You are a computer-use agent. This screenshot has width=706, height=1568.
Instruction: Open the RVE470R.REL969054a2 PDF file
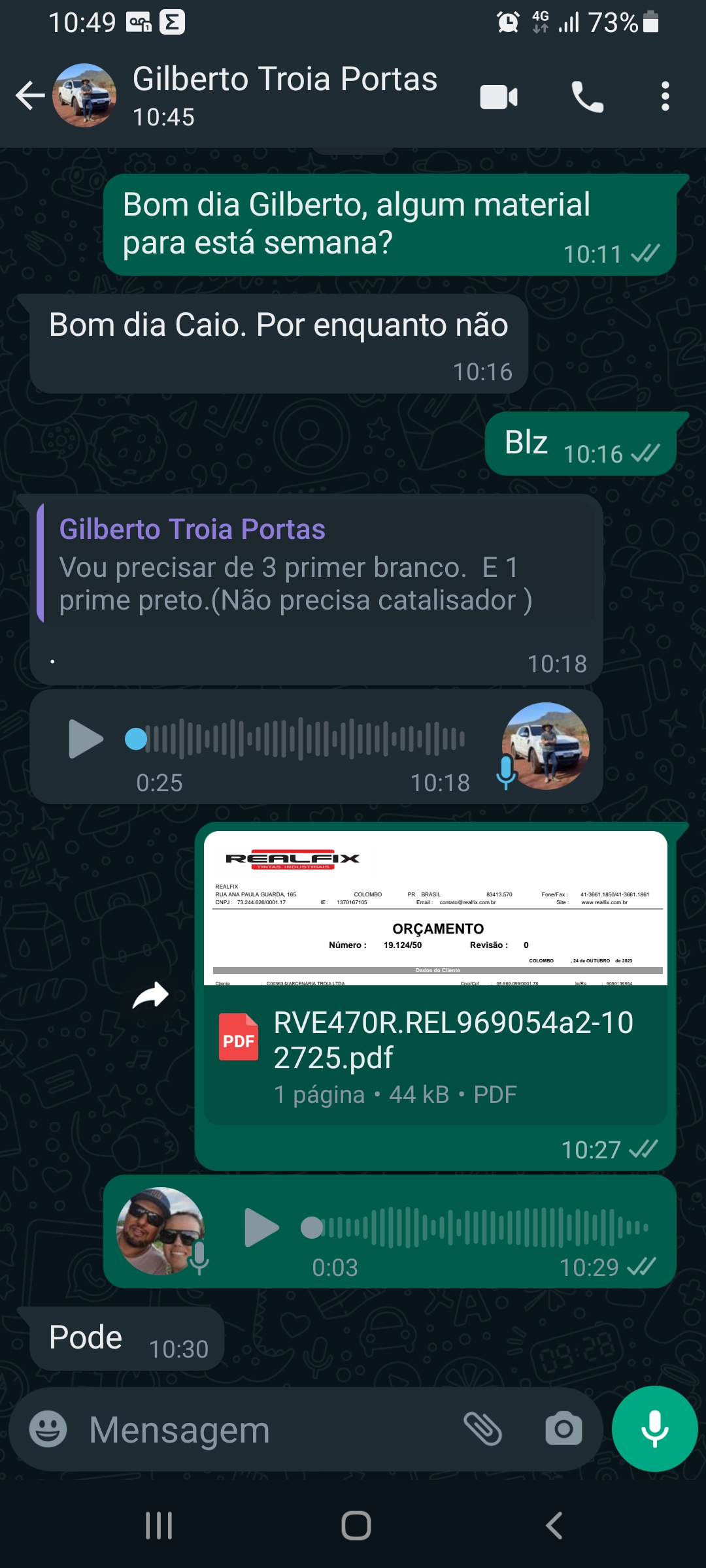435,1042
